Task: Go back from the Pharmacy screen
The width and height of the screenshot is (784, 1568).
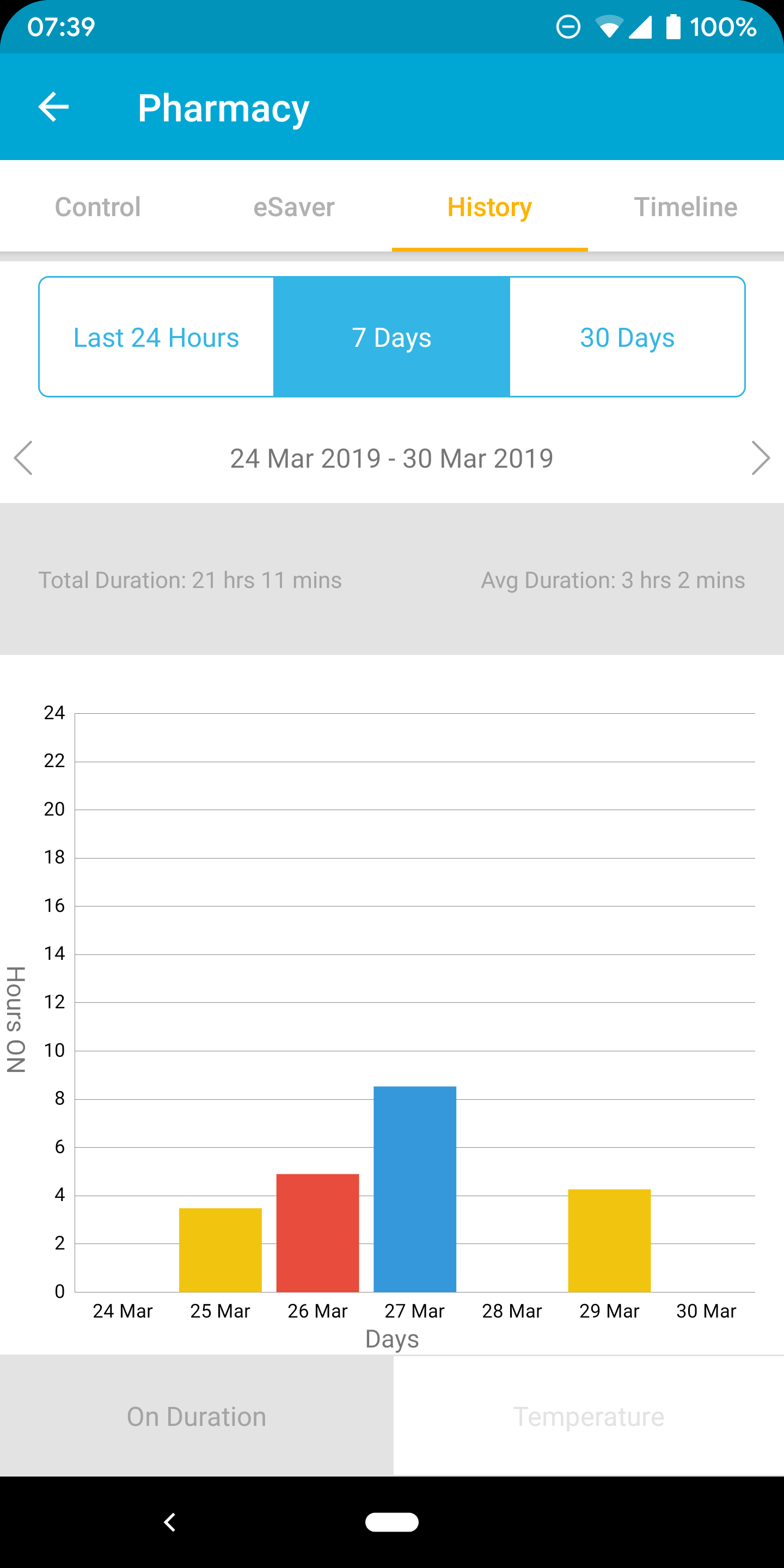Action: 53,107
